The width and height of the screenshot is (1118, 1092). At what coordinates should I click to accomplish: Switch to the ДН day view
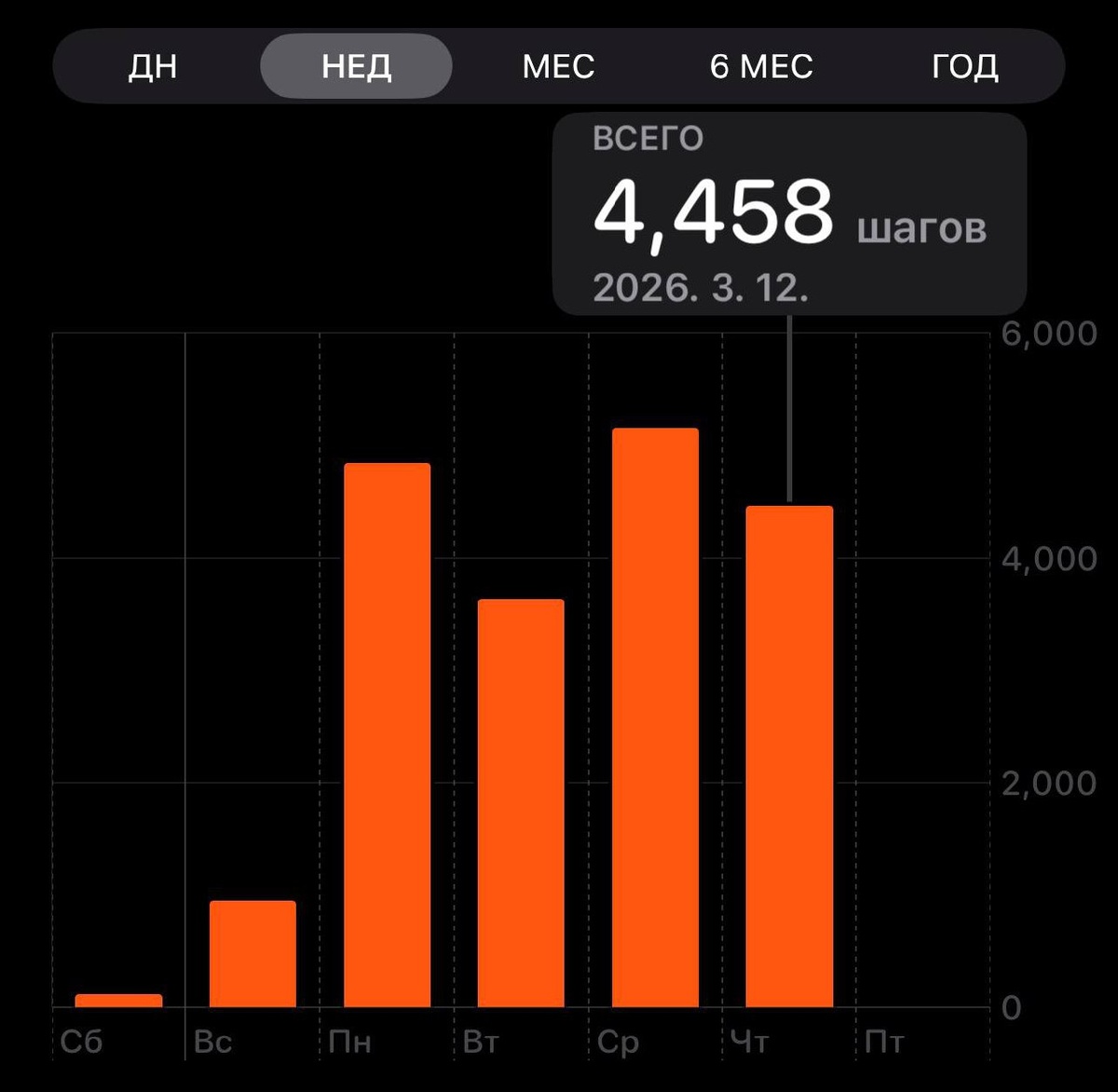153,66
